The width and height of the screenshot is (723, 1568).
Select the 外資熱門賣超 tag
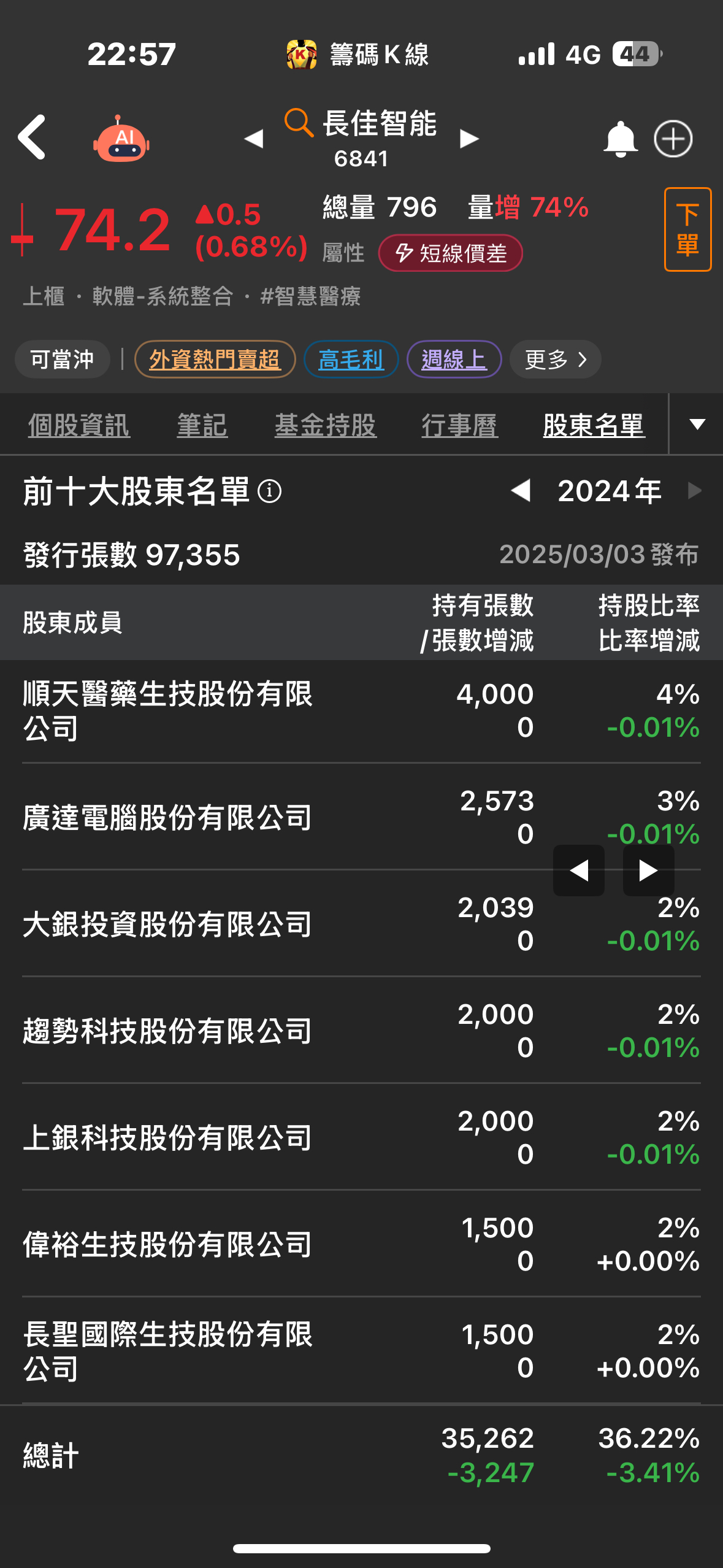tap(215, 359)
